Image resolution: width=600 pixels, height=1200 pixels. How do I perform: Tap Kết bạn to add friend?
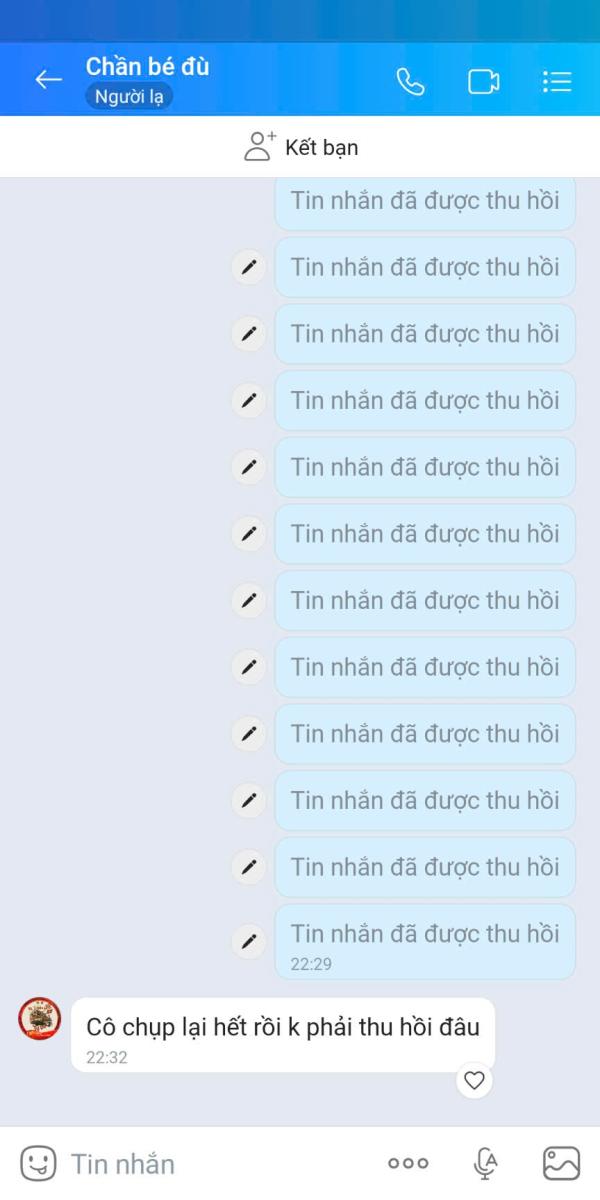[x=300, y=147]
